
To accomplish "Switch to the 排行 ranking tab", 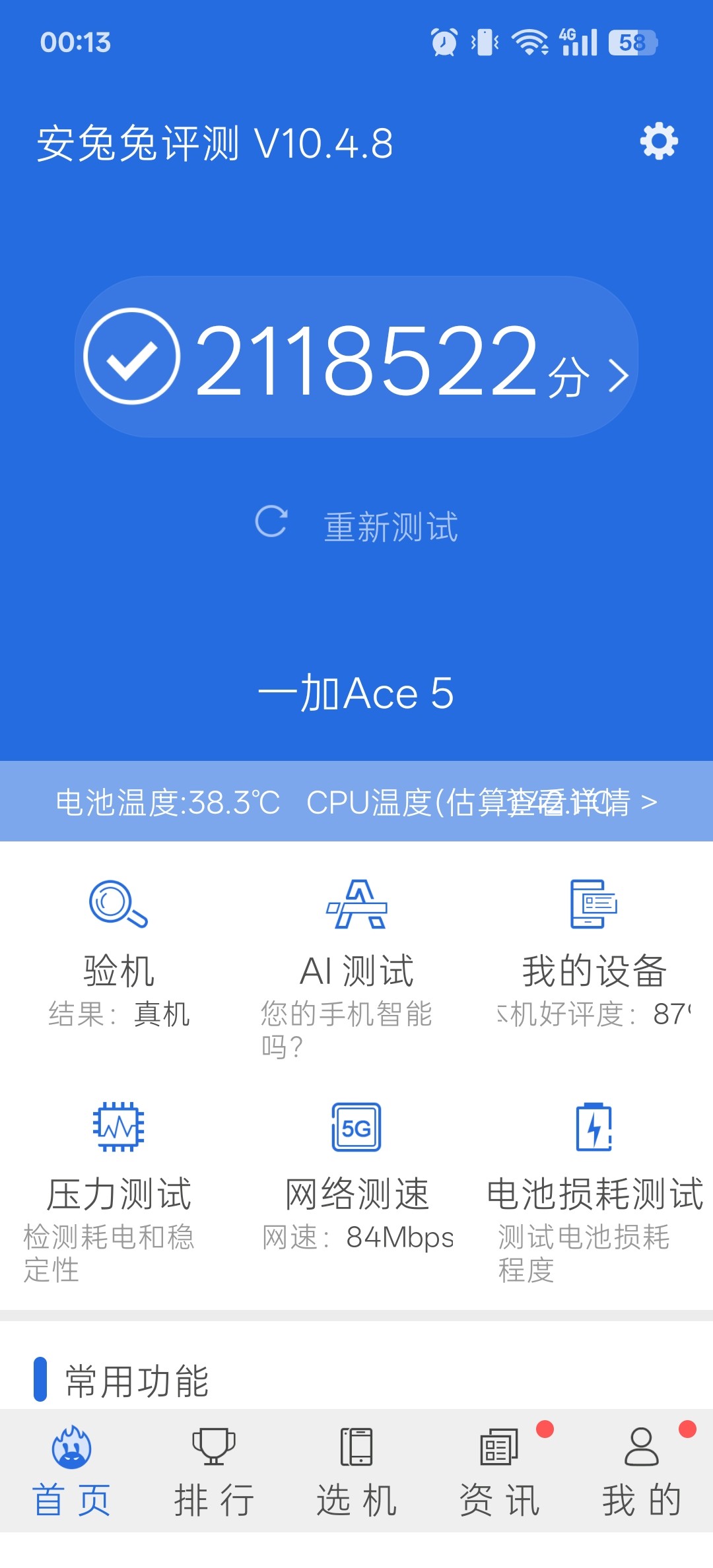I will (x=214, y=1471).
